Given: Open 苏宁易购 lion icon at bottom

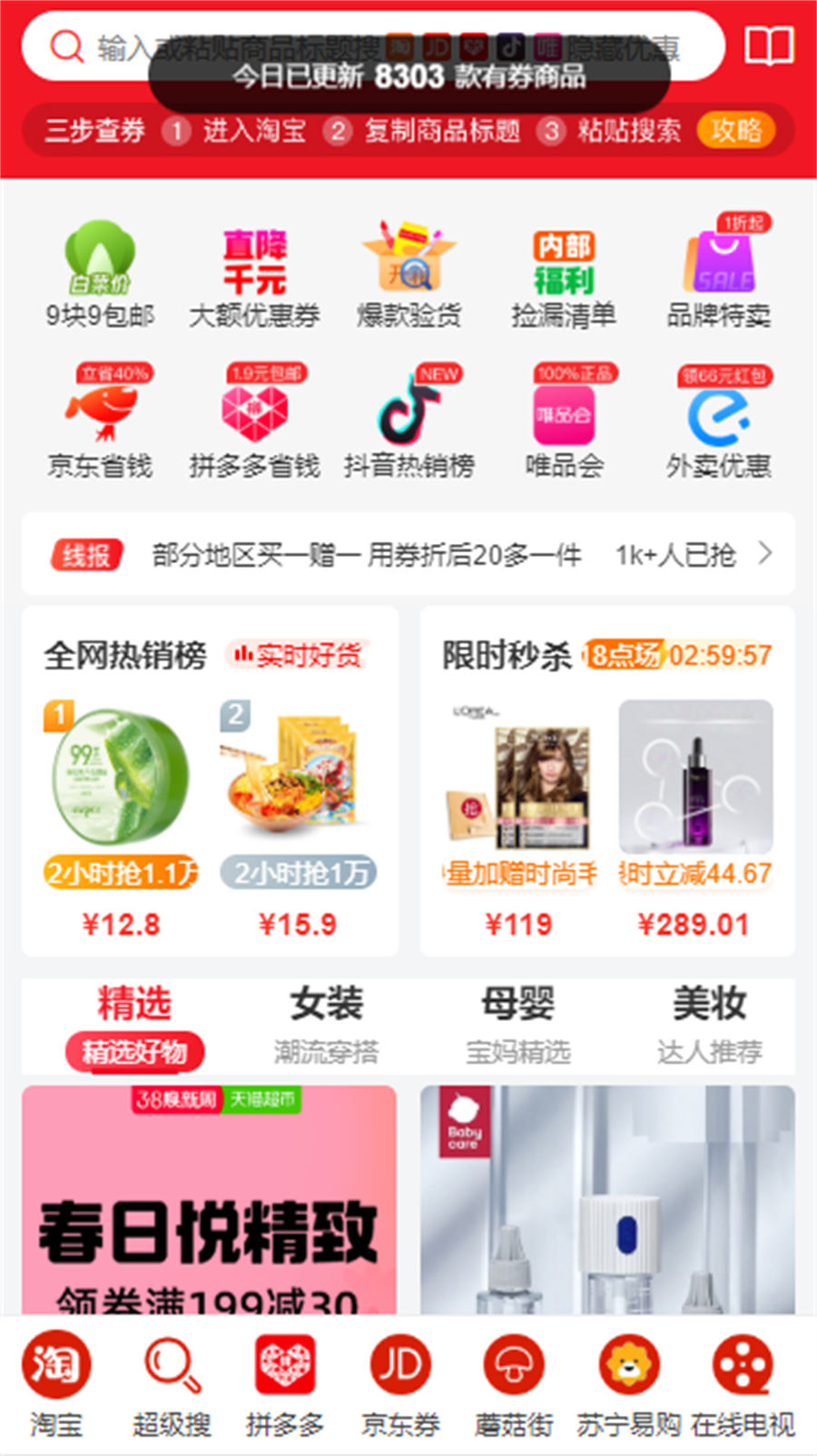Looking at the screenshot, I should [628, 1362].
